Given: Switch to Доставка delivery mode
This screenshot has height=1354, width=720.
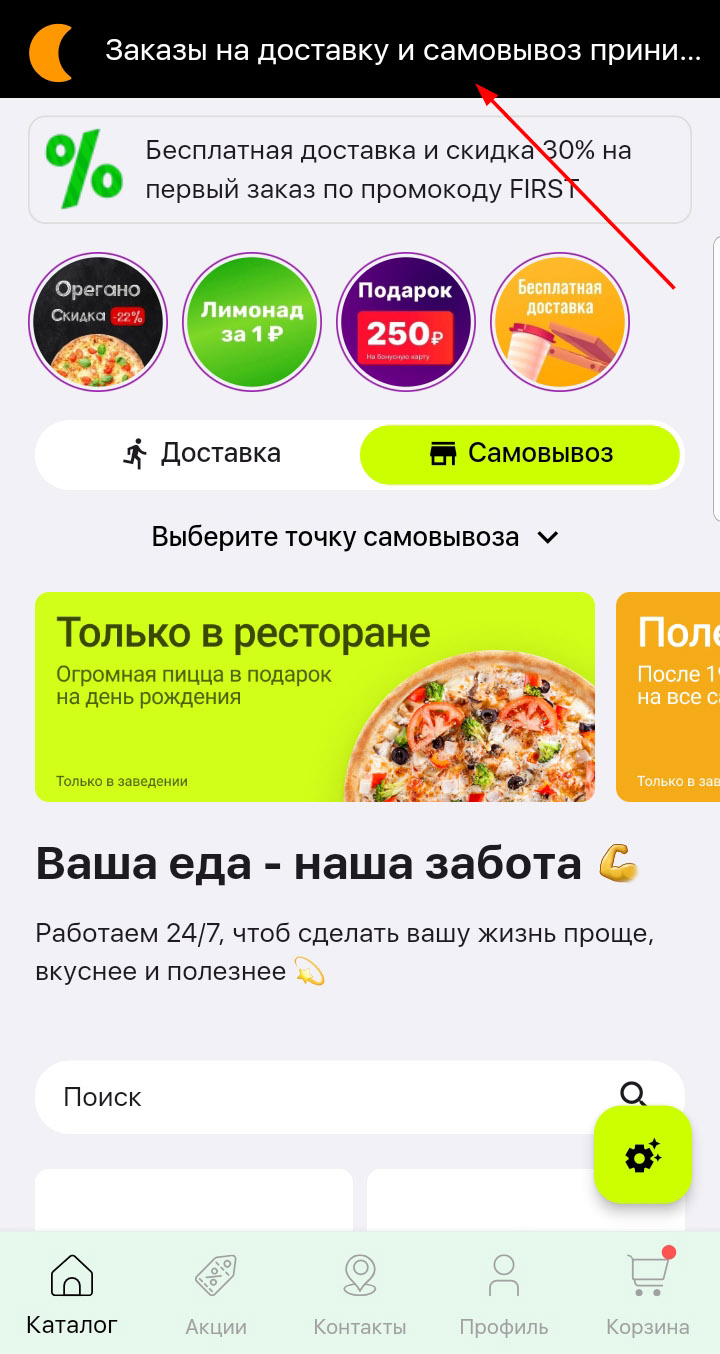Looking at the screenshot, I should pyautogui.click(x=200, y=454).
